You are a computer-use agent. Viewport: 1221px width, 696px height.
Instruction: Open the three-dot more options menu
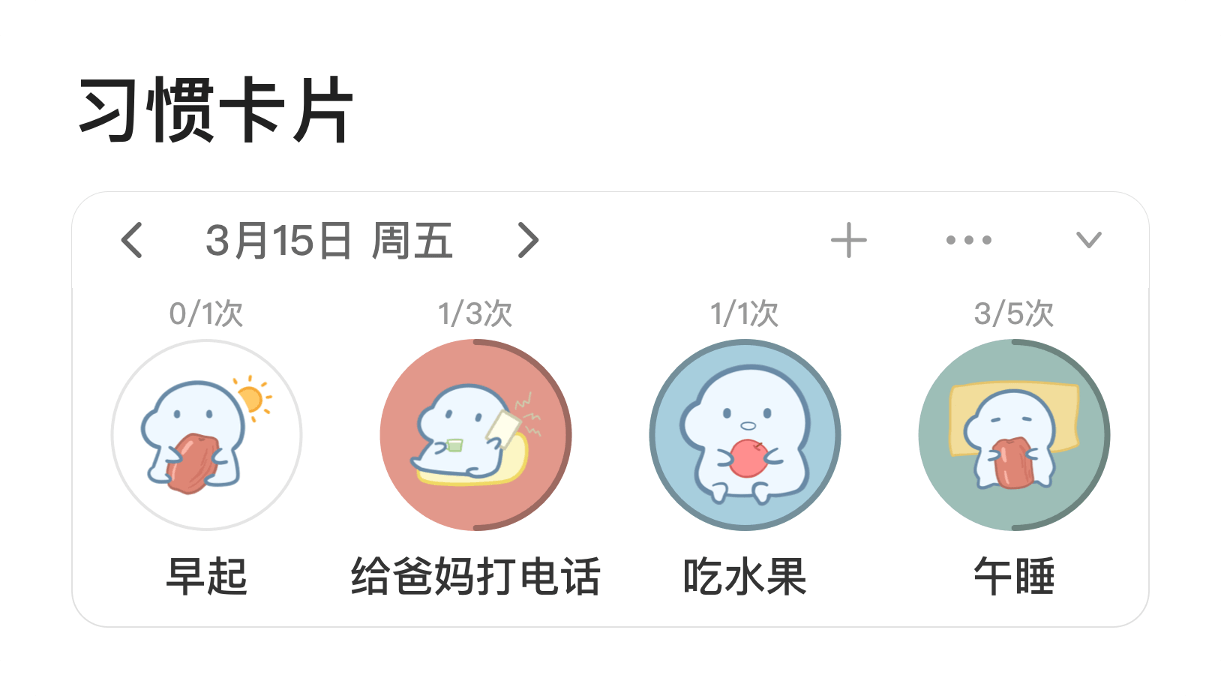968,241
